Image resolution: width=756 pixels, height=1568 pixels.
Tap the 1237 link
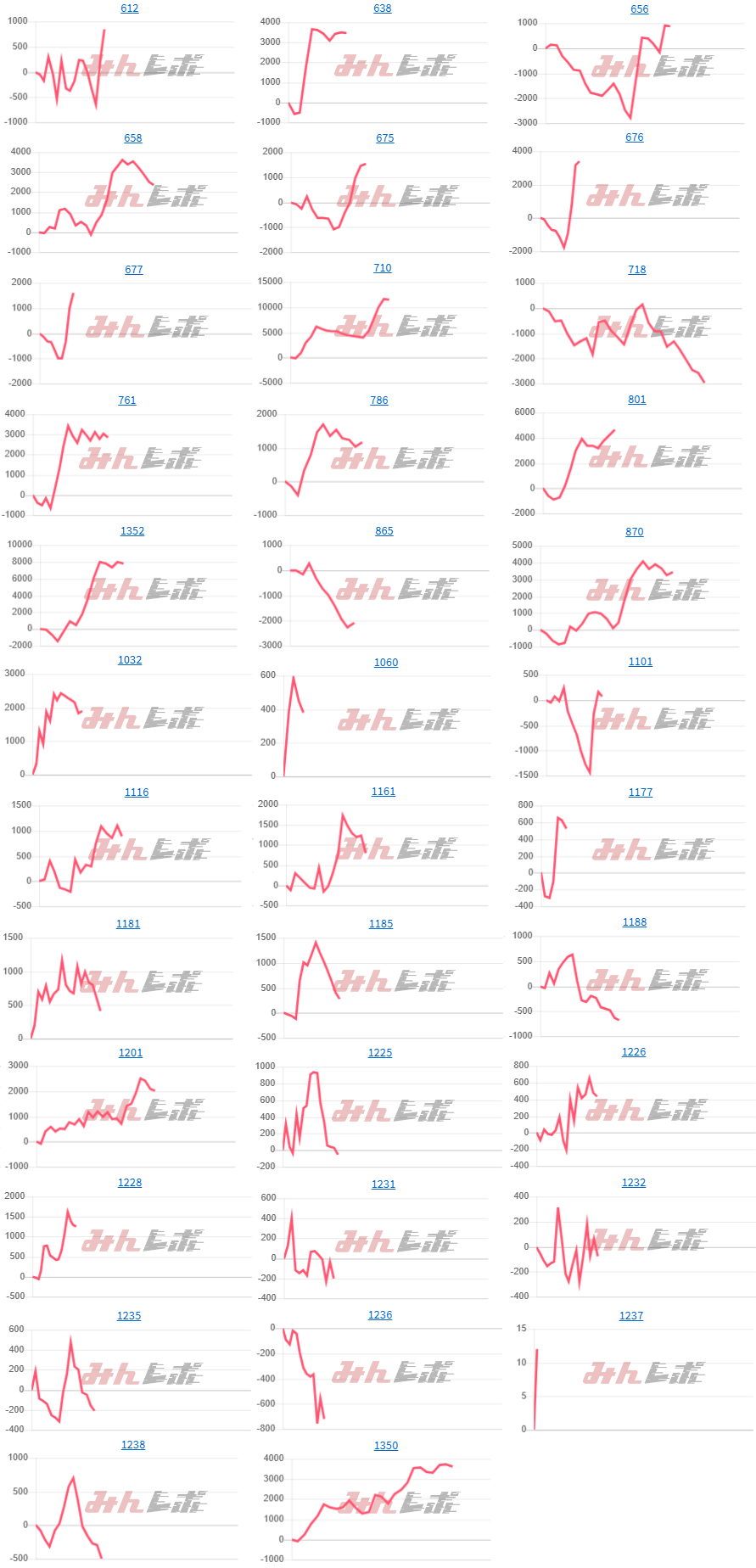[631, 1316]
